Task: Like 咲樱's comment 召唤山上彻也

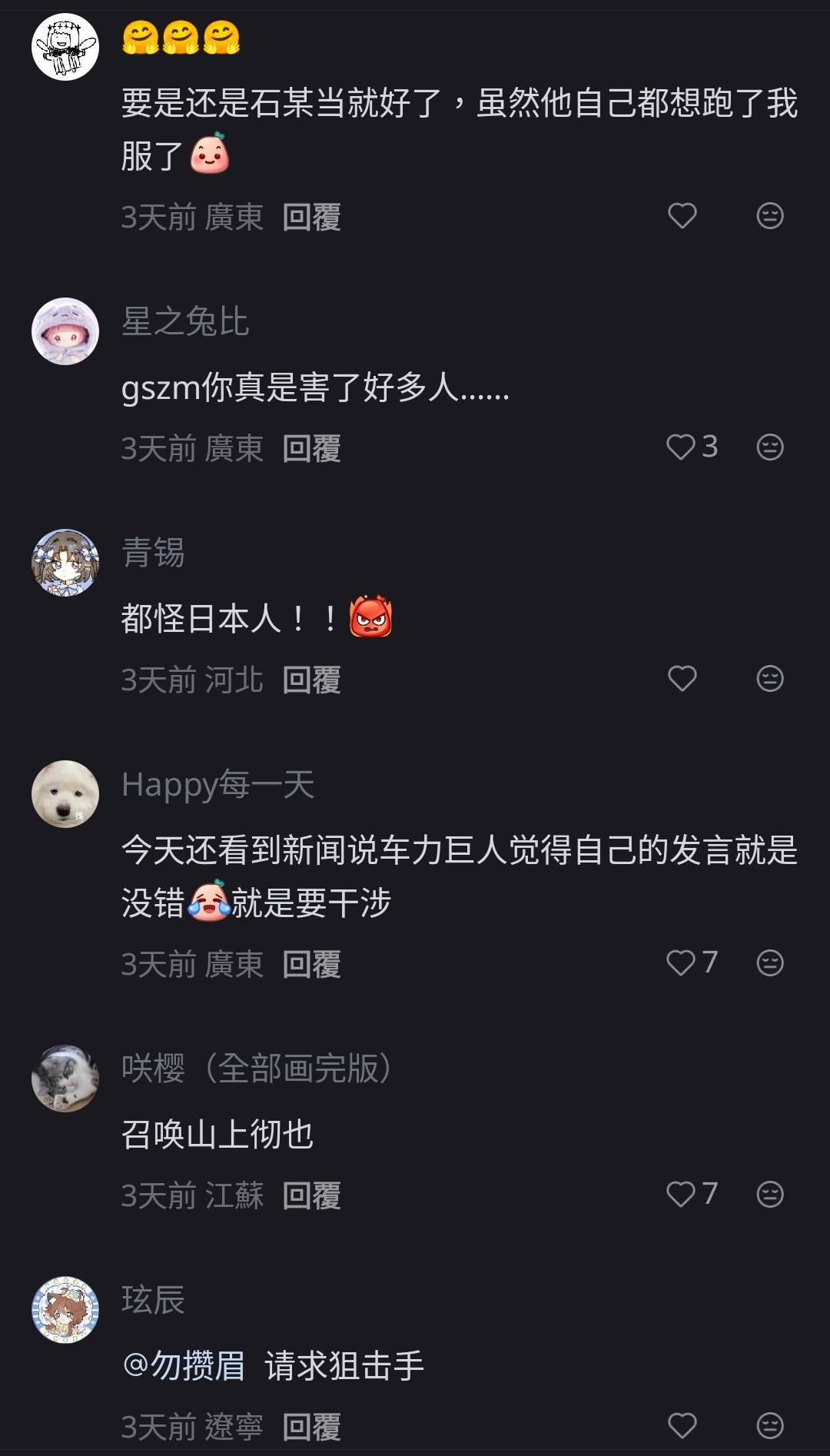Action: [682, 1194]
